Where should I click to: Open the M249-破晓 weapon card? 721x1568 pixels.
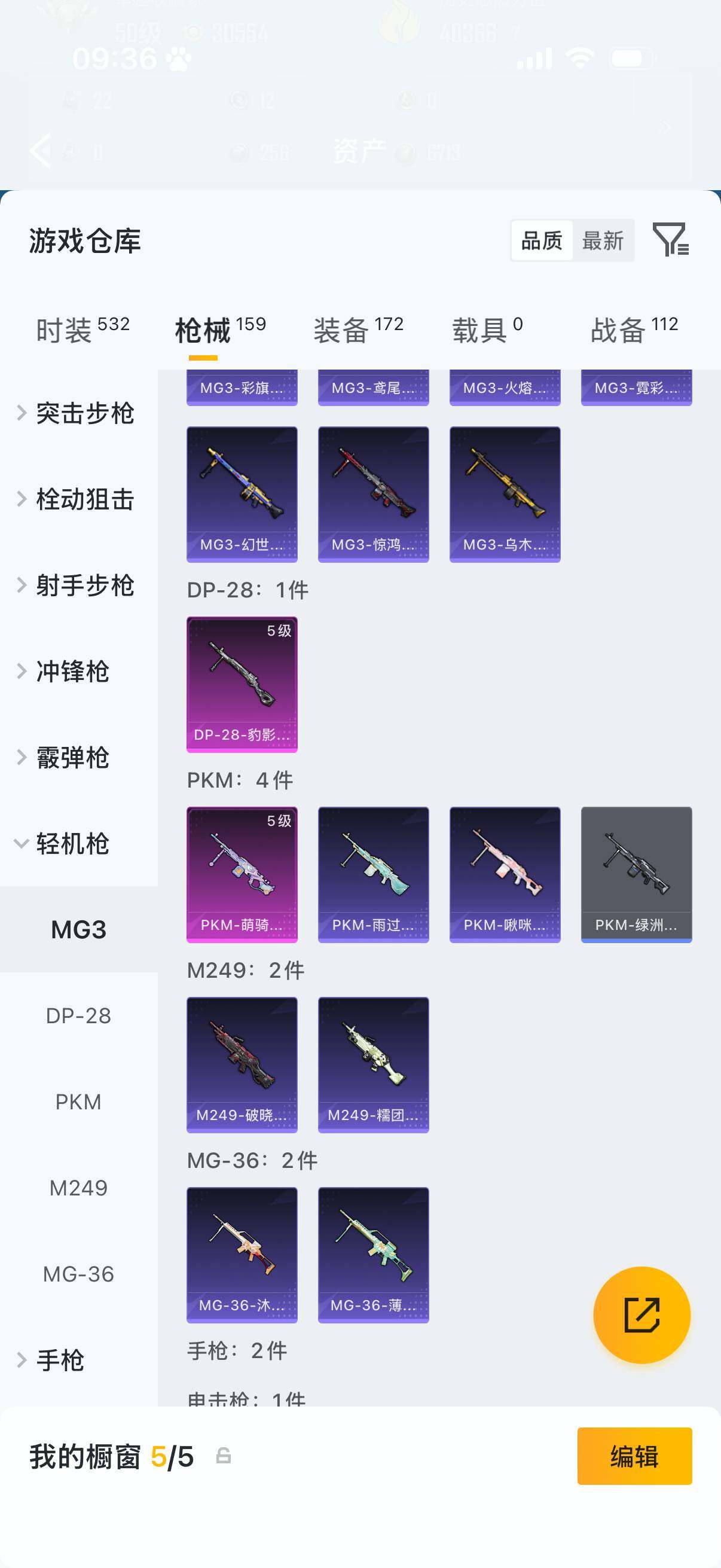point(242,1064)
